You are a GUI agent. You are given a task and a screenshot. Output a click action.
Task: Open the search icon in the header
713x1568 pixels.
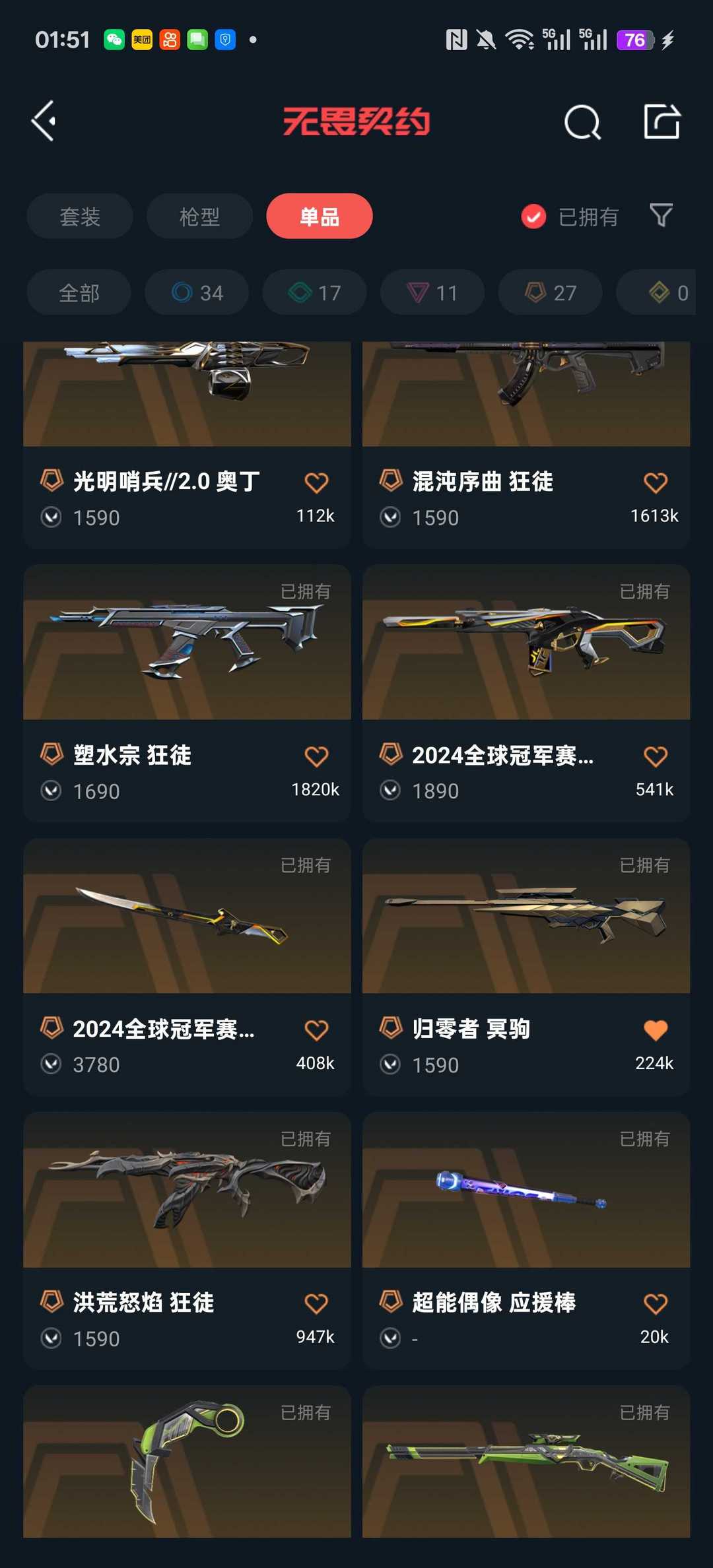[x=582, y=122]
